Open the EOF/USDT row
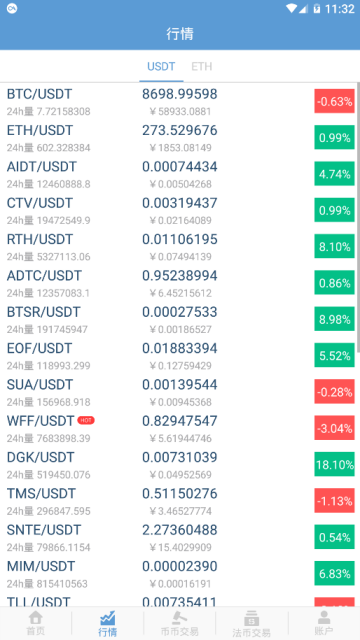 (x=178, y=356)
